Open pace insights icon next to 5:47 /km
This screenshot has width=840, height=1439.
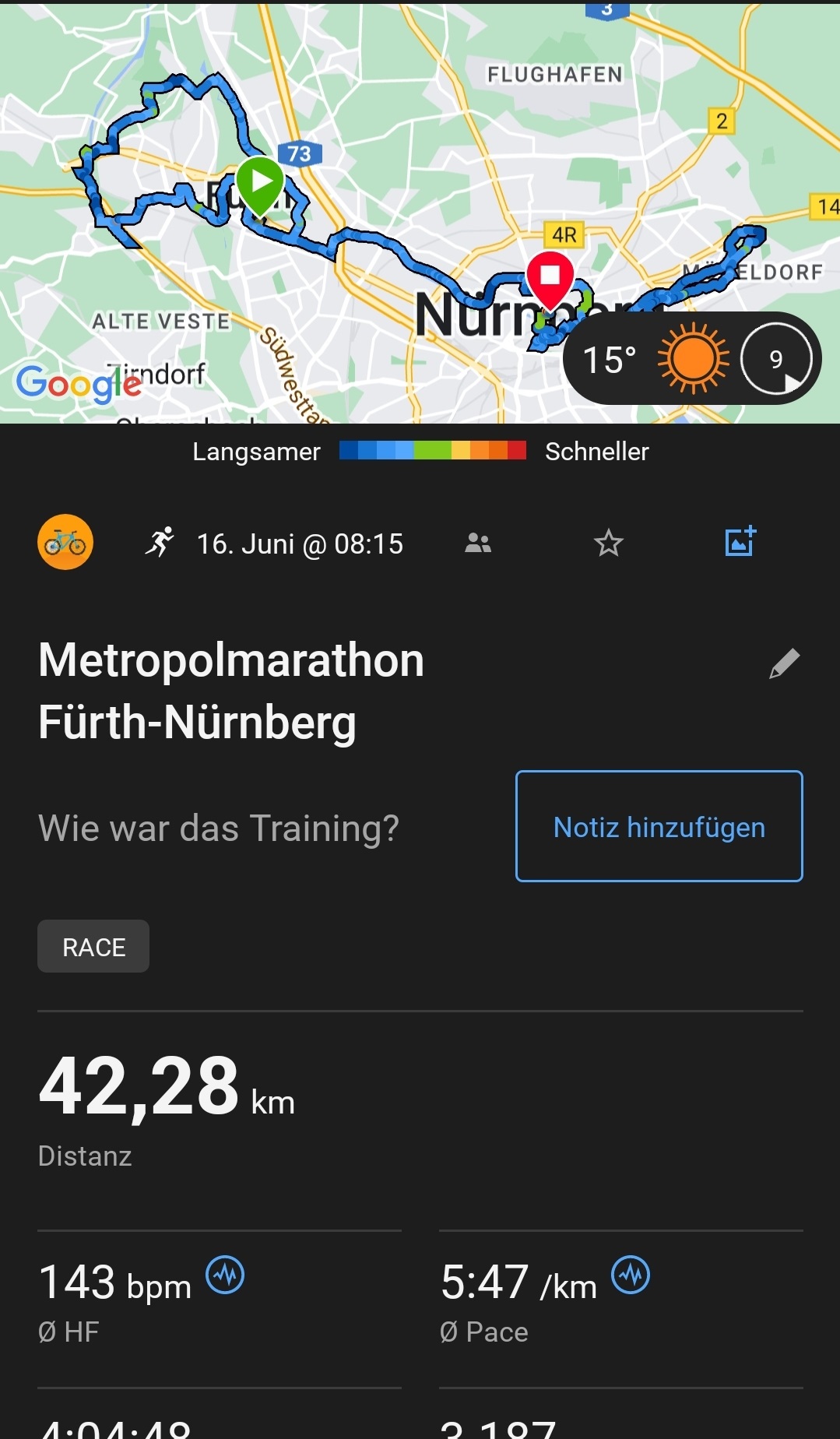(631, 1275)
